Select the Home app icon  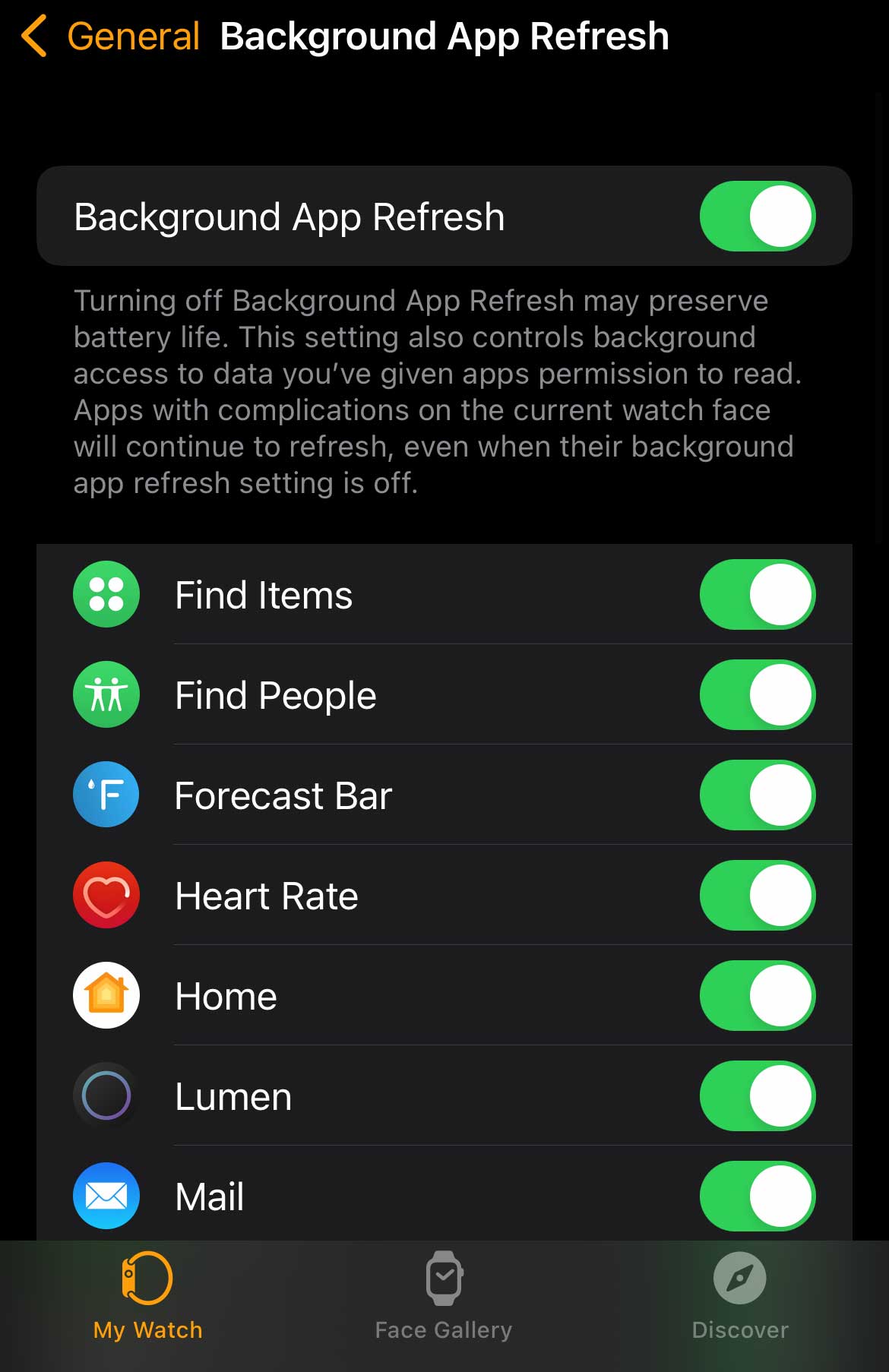[106, 995]
